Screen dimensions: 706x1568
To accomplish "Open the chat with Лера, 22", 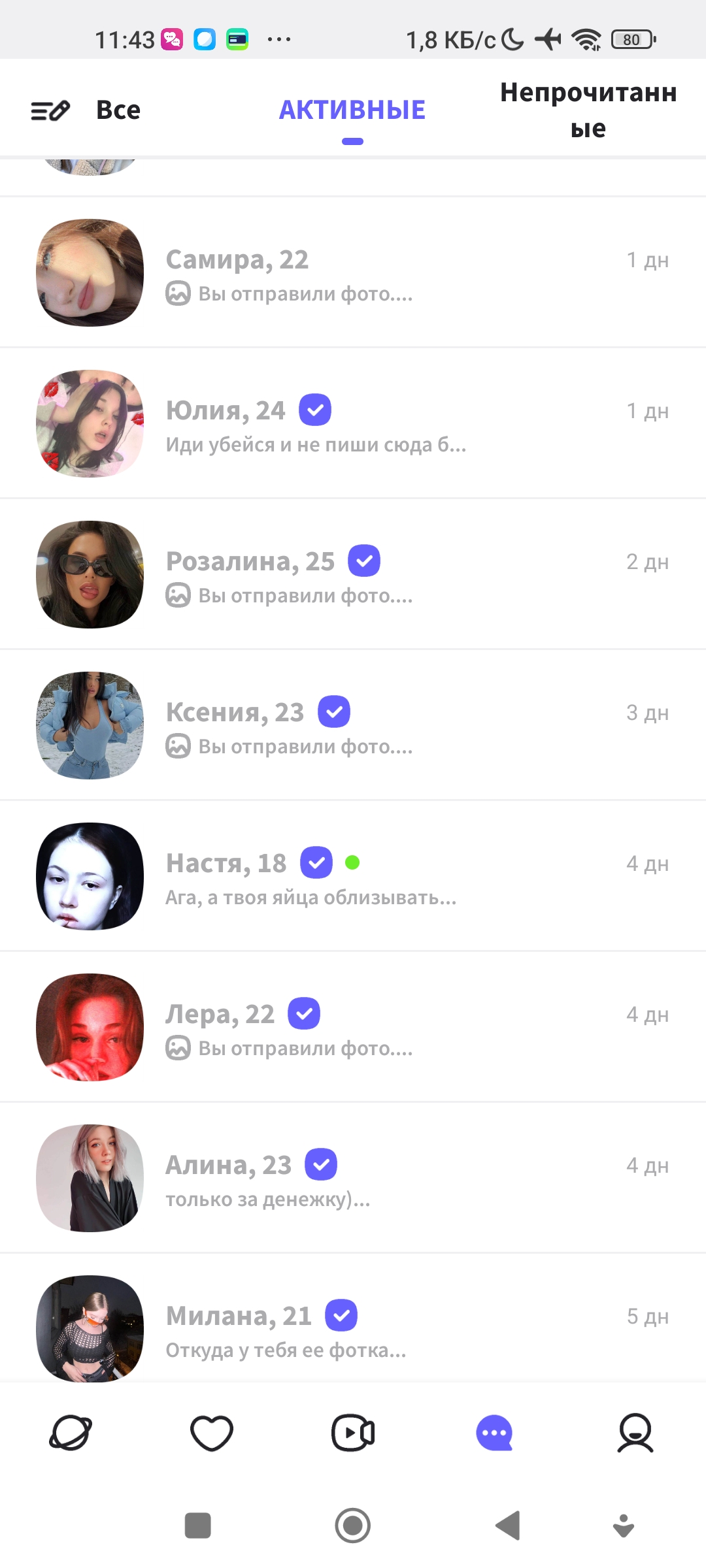I will tap(353, 1027).
